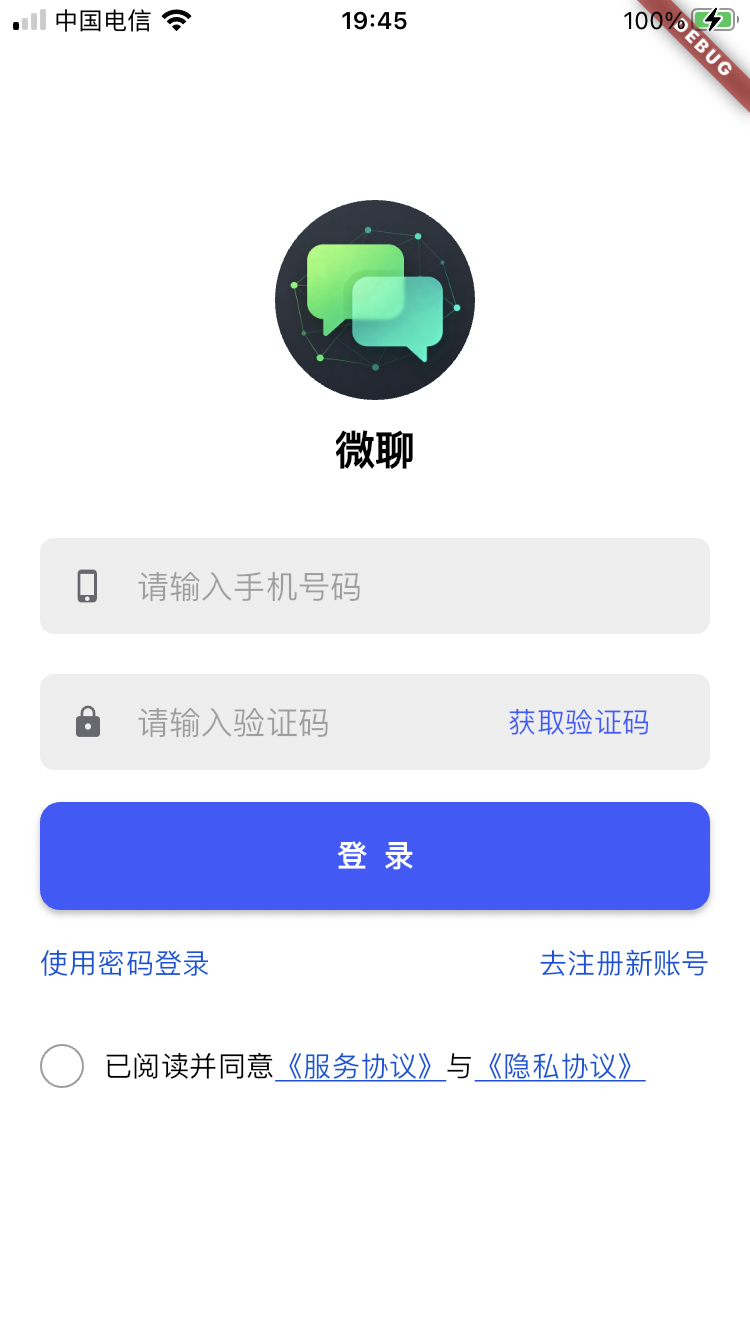Viewport: 750px width, 1334px height.
Task: Focus the phone number input field
Action: point(375,586)
